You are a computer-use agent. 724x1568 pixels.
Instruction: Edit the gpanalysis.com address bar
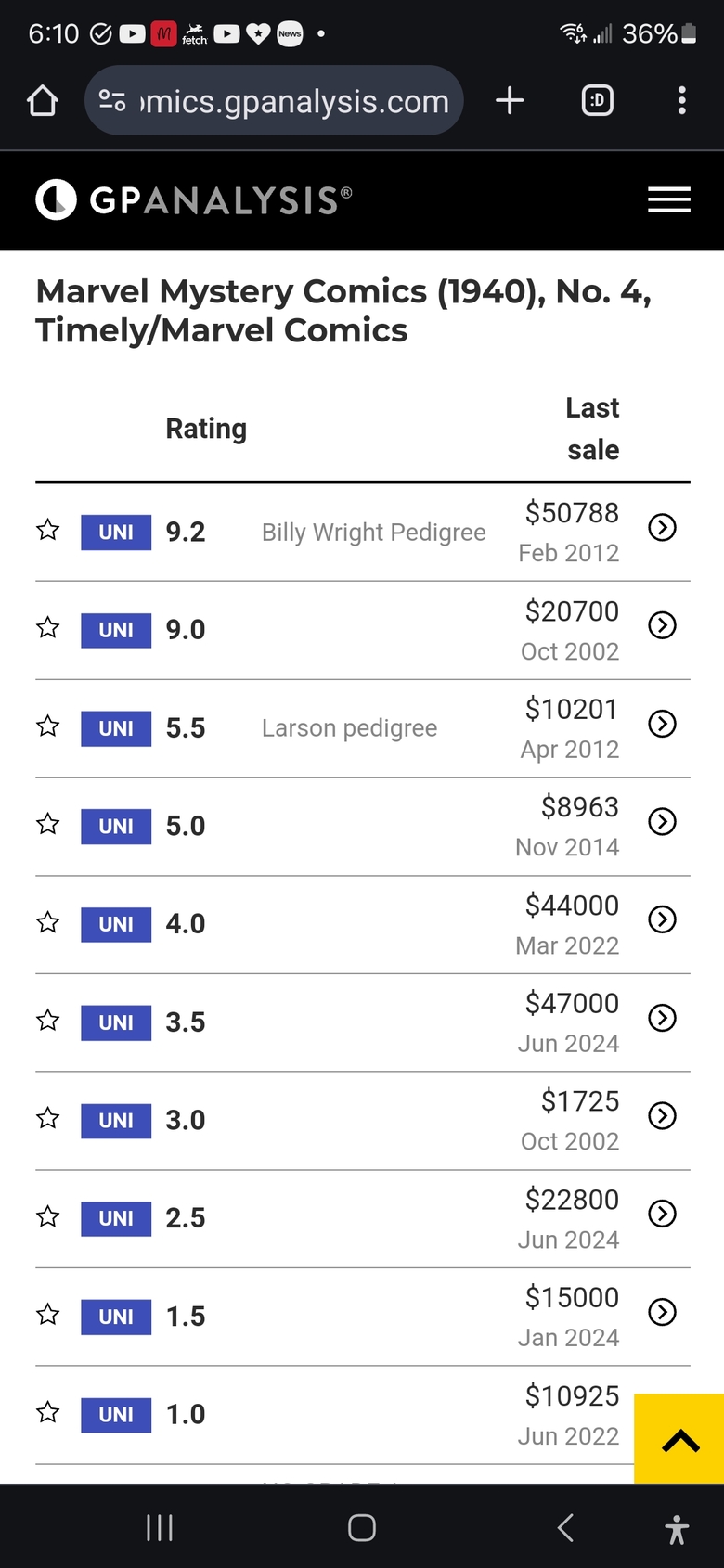click(x=274, y=100)
